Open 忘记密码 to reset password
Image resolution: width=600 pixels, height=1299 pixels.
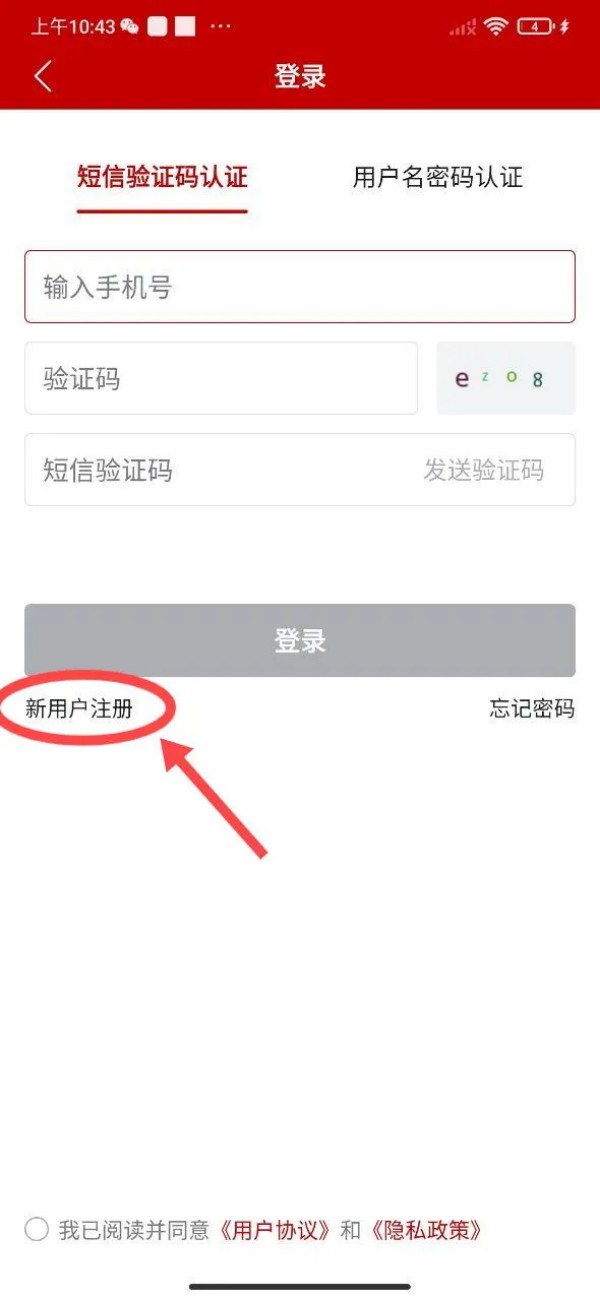[x=532, y=709]
